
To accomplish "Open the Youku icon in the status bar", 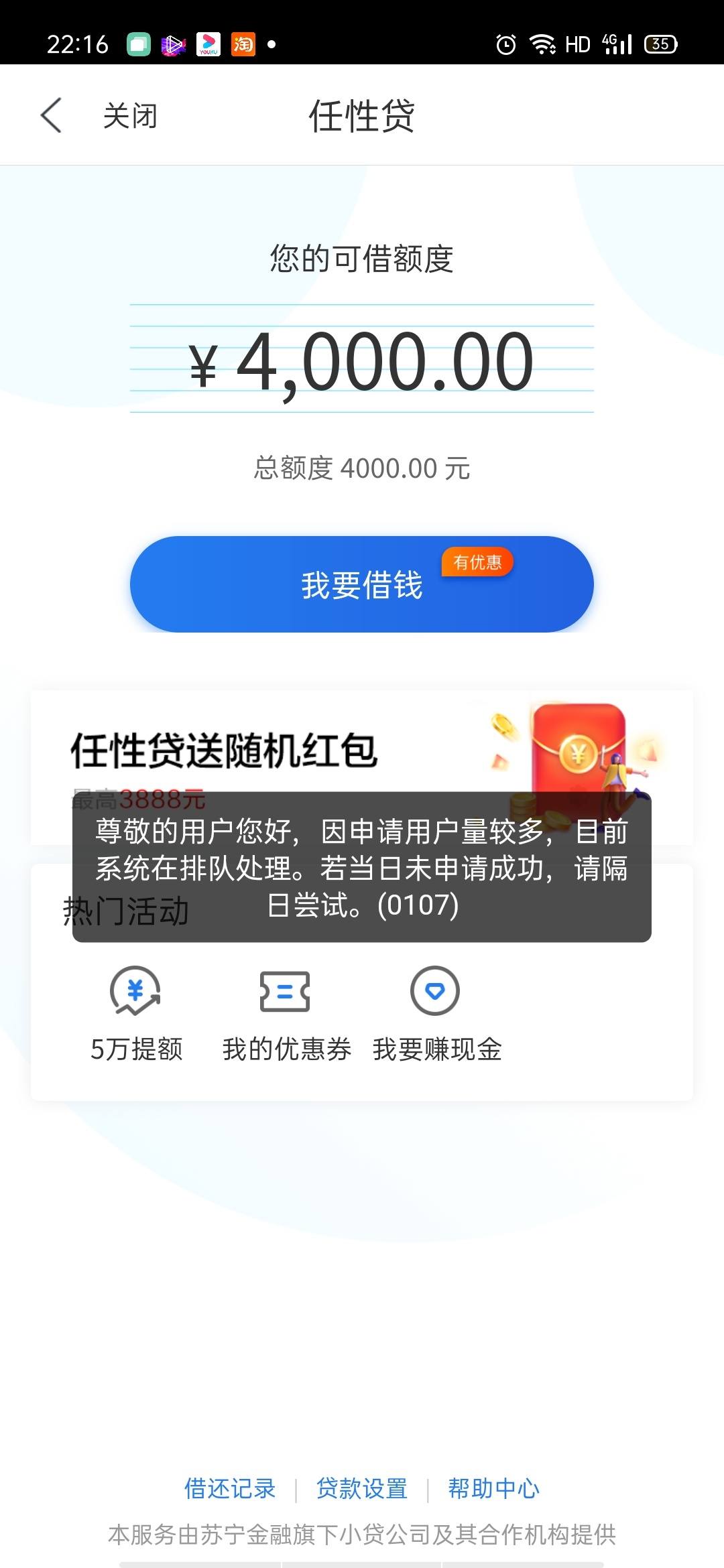I will coord(209,44).
